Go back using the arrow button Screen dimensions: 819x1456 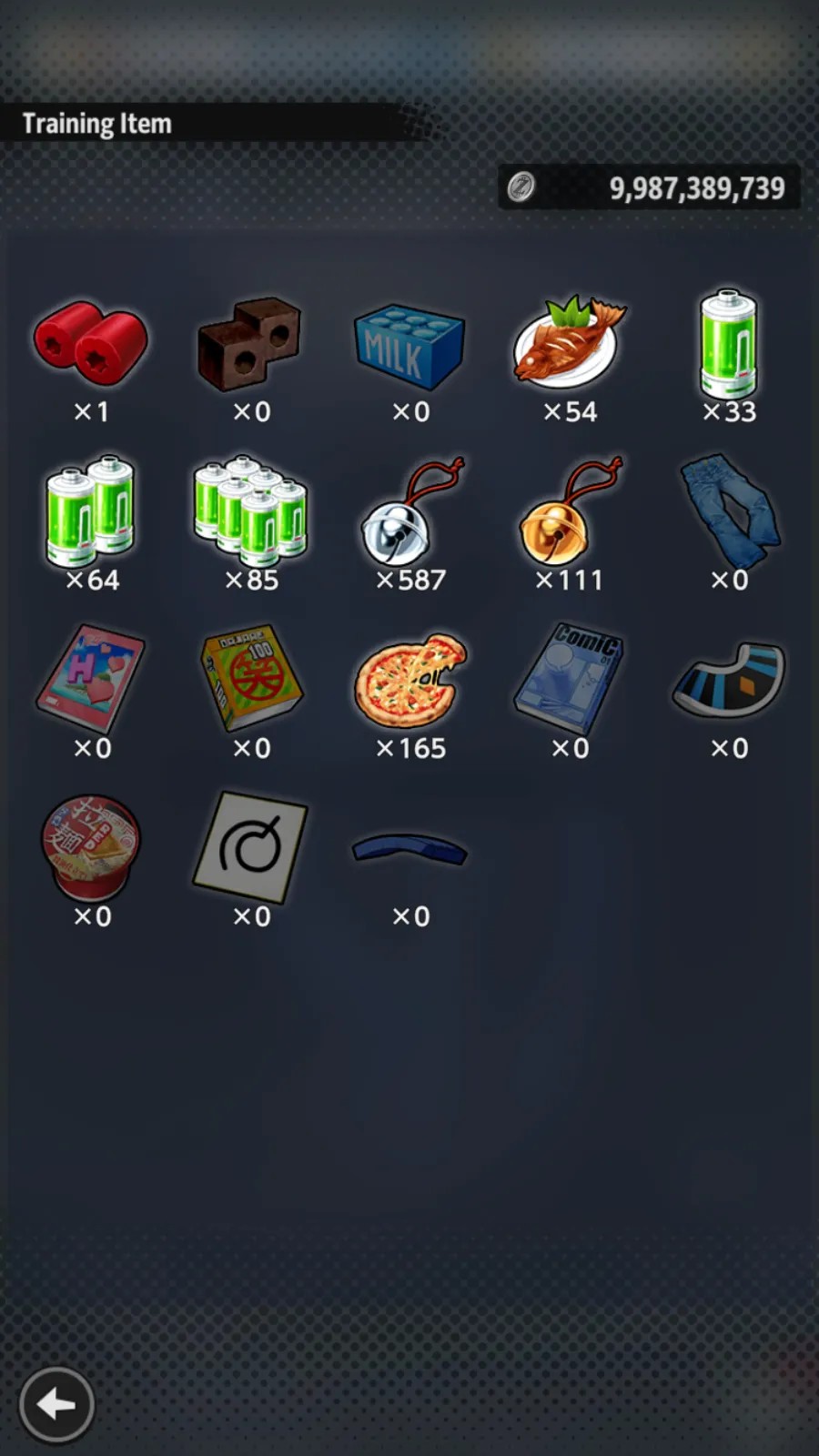pos(56,1404)
